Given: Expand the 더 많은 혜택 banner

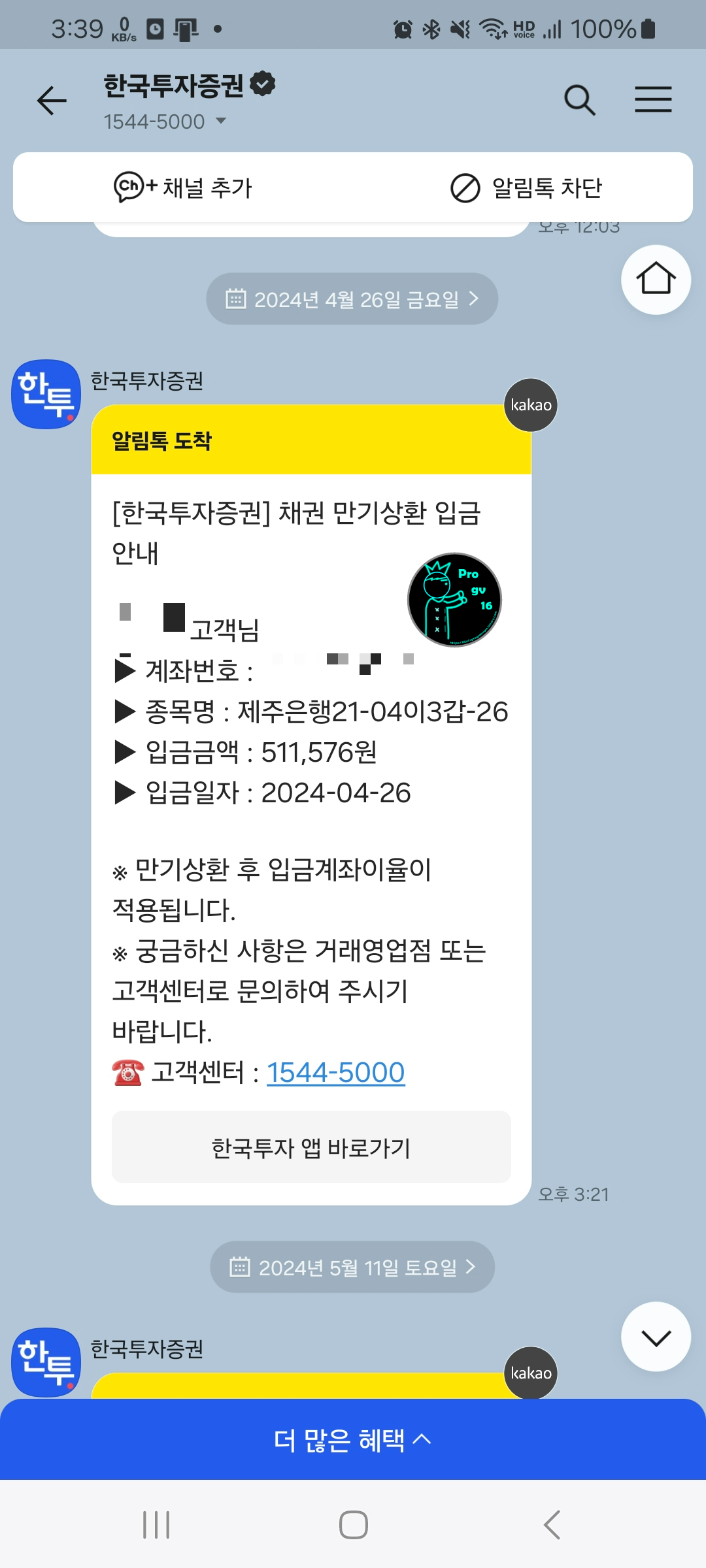Looking at the screenshot, I should [x=353, y=1439].
